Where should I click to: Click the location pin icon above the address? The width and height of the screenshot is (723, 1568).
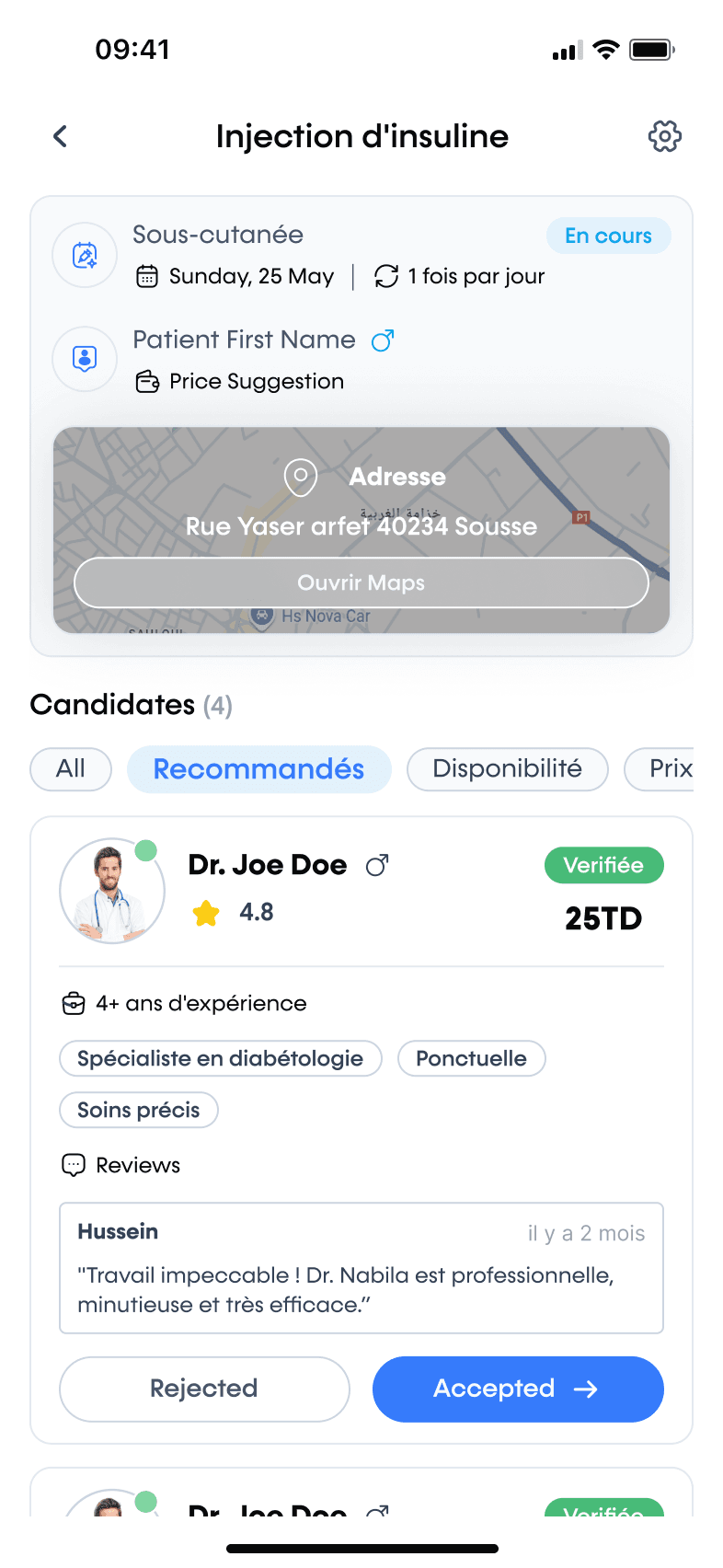pos(300,477)
